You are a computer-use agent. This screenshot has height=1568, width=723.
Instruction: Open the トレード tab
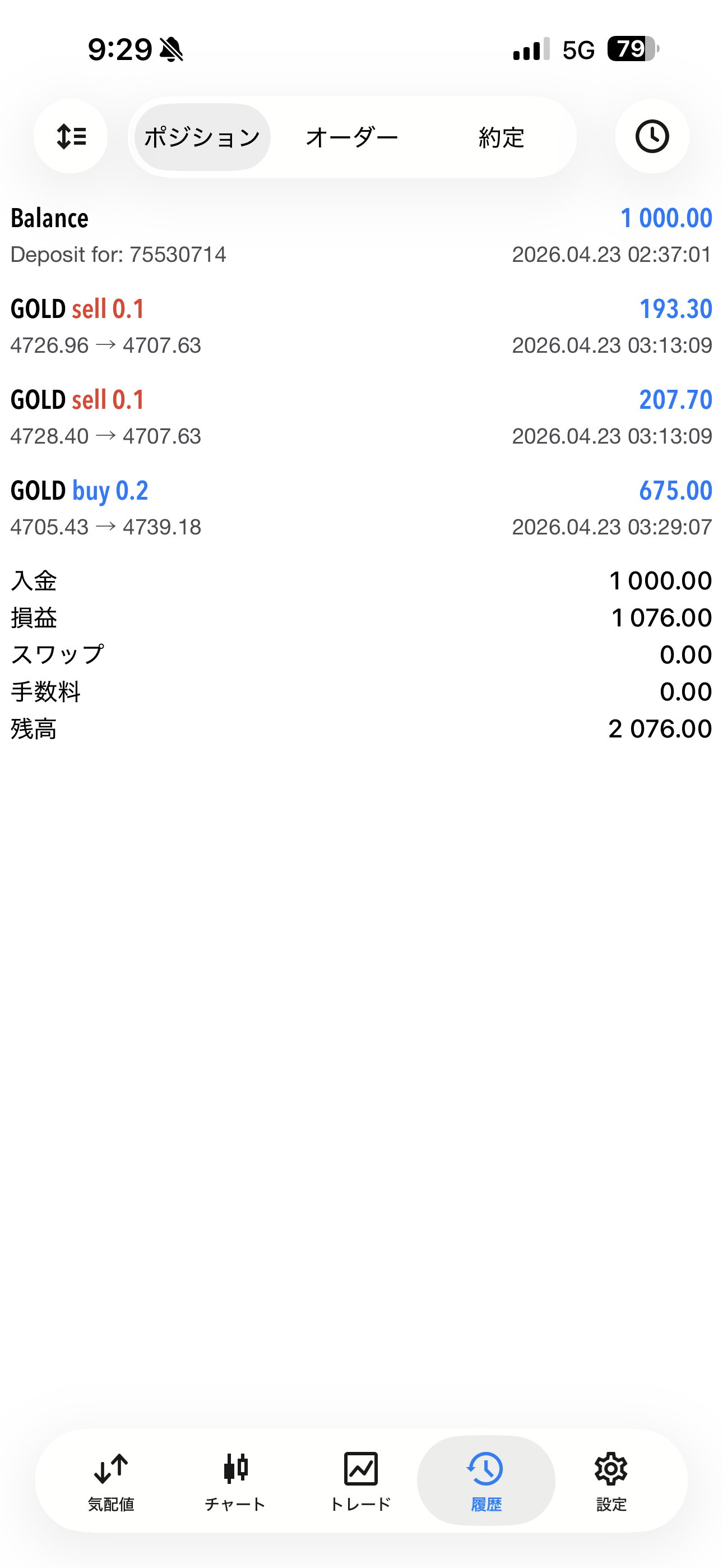point(360,1481)
